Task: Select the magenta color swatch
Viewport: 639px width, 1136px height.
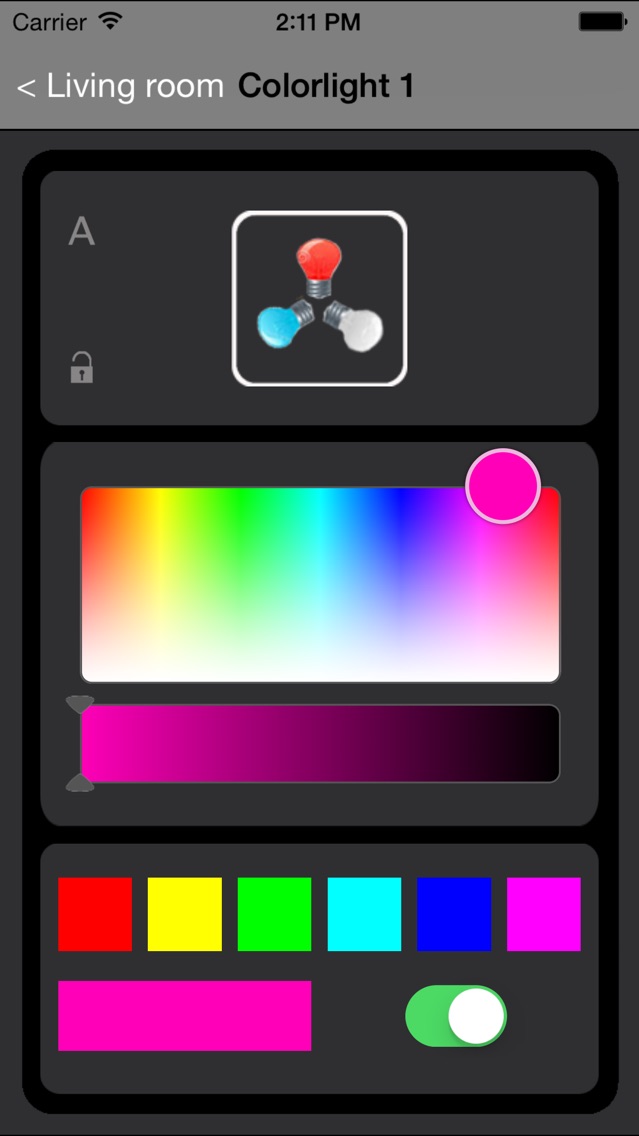Action: 544,914
